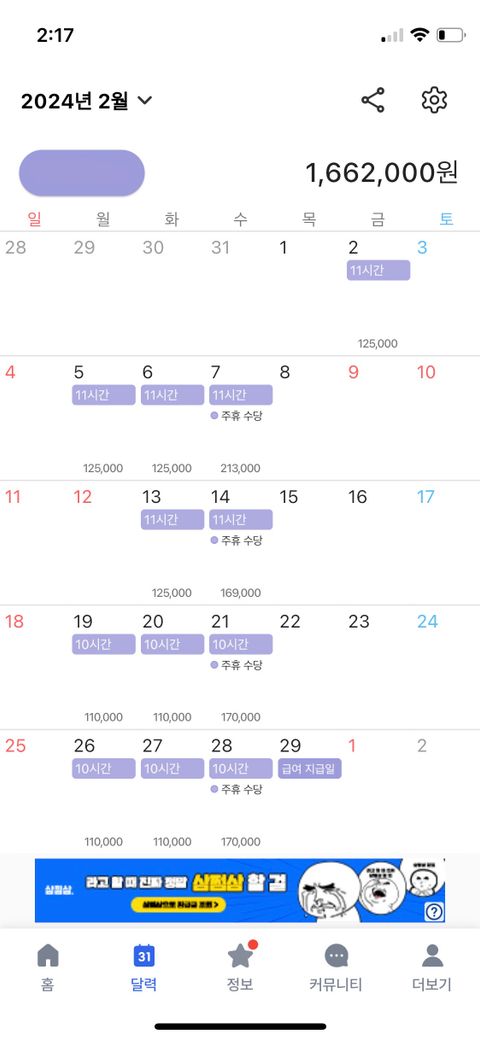Switch to the 더보기 tab
Image resolution: width=480 pixels, height=1040 pixels.
432,968
